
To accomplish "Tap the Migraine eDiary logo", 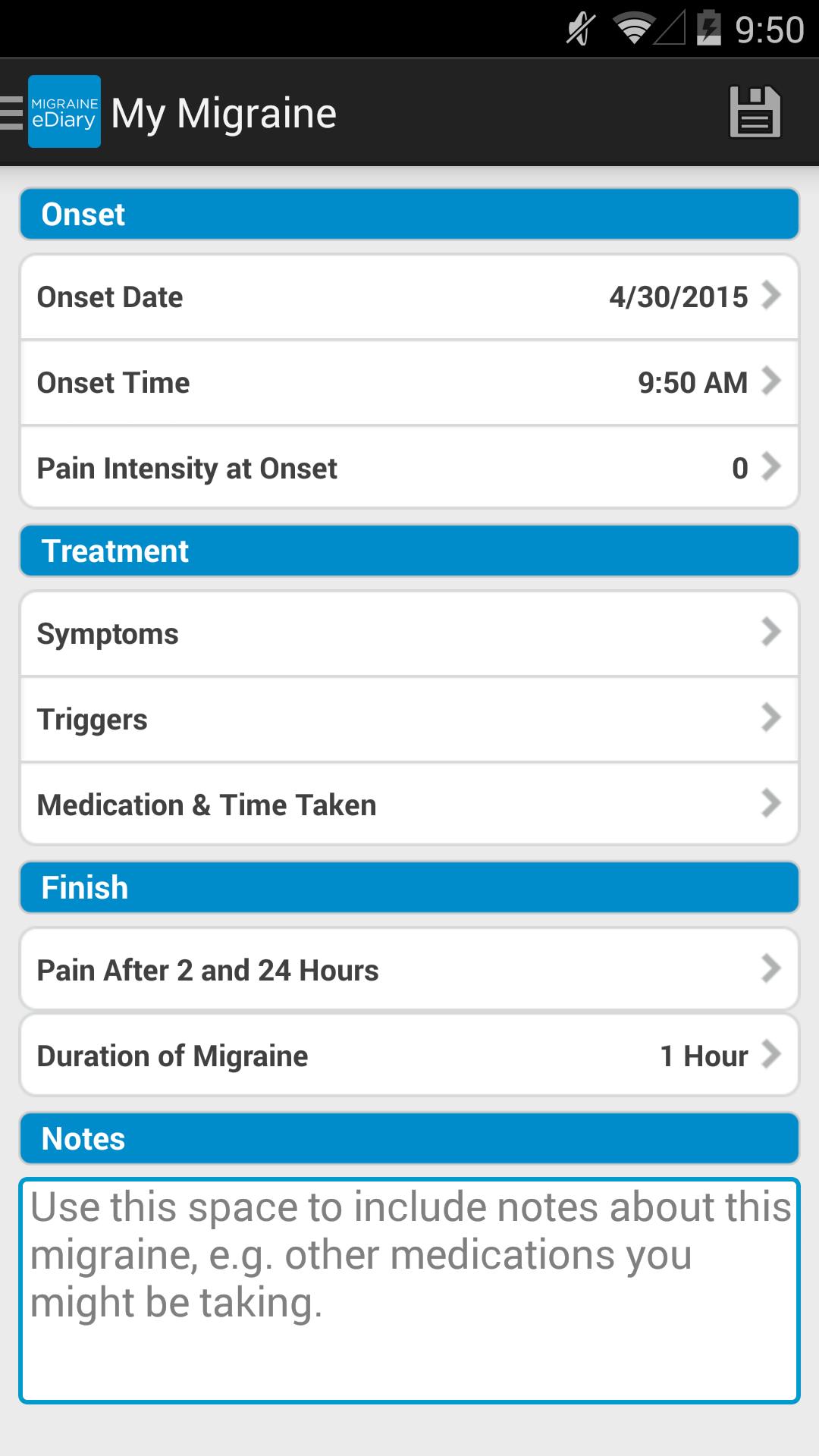I will click(x=63, y=111).
